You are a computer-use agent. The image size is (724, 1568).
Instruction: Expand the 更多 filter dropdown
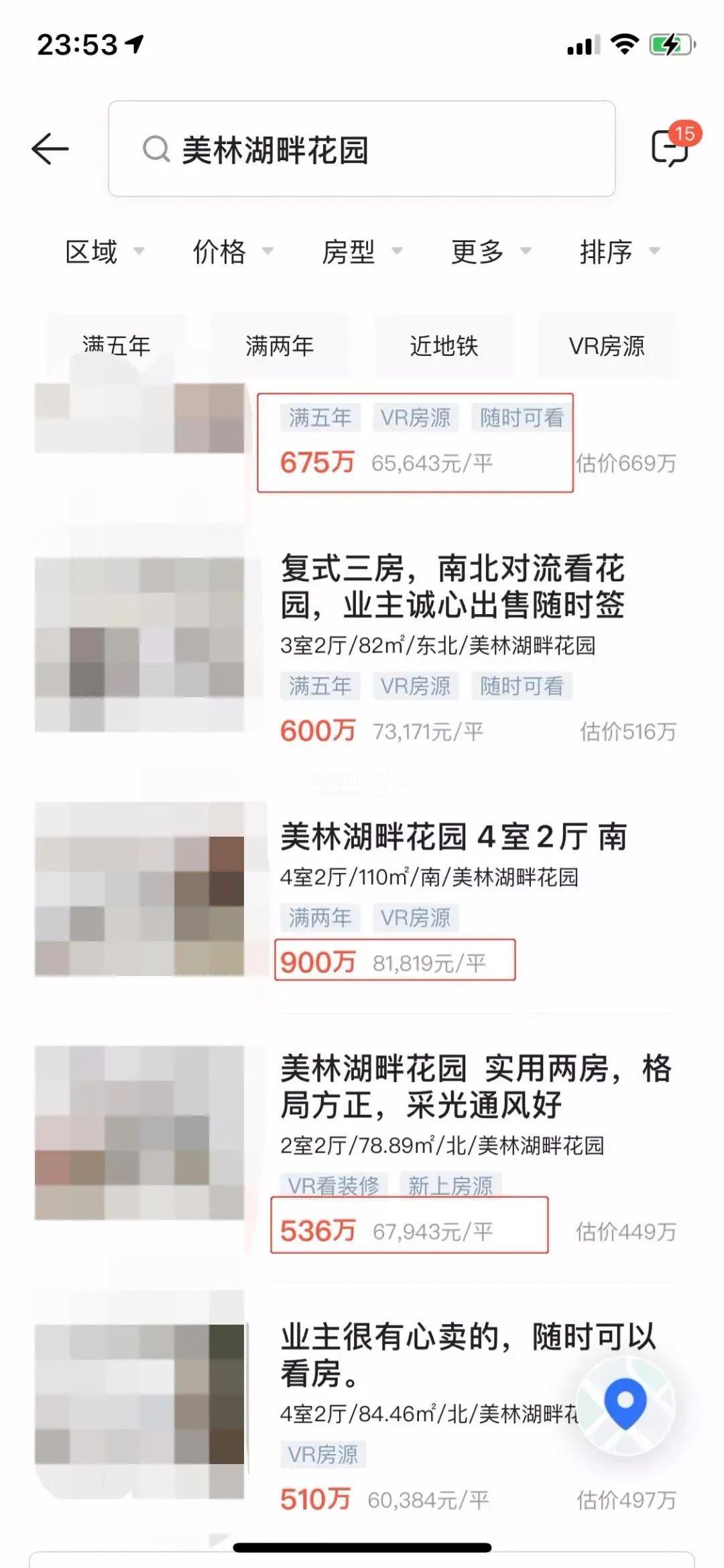pyautogui.click(x=490, y=252)
